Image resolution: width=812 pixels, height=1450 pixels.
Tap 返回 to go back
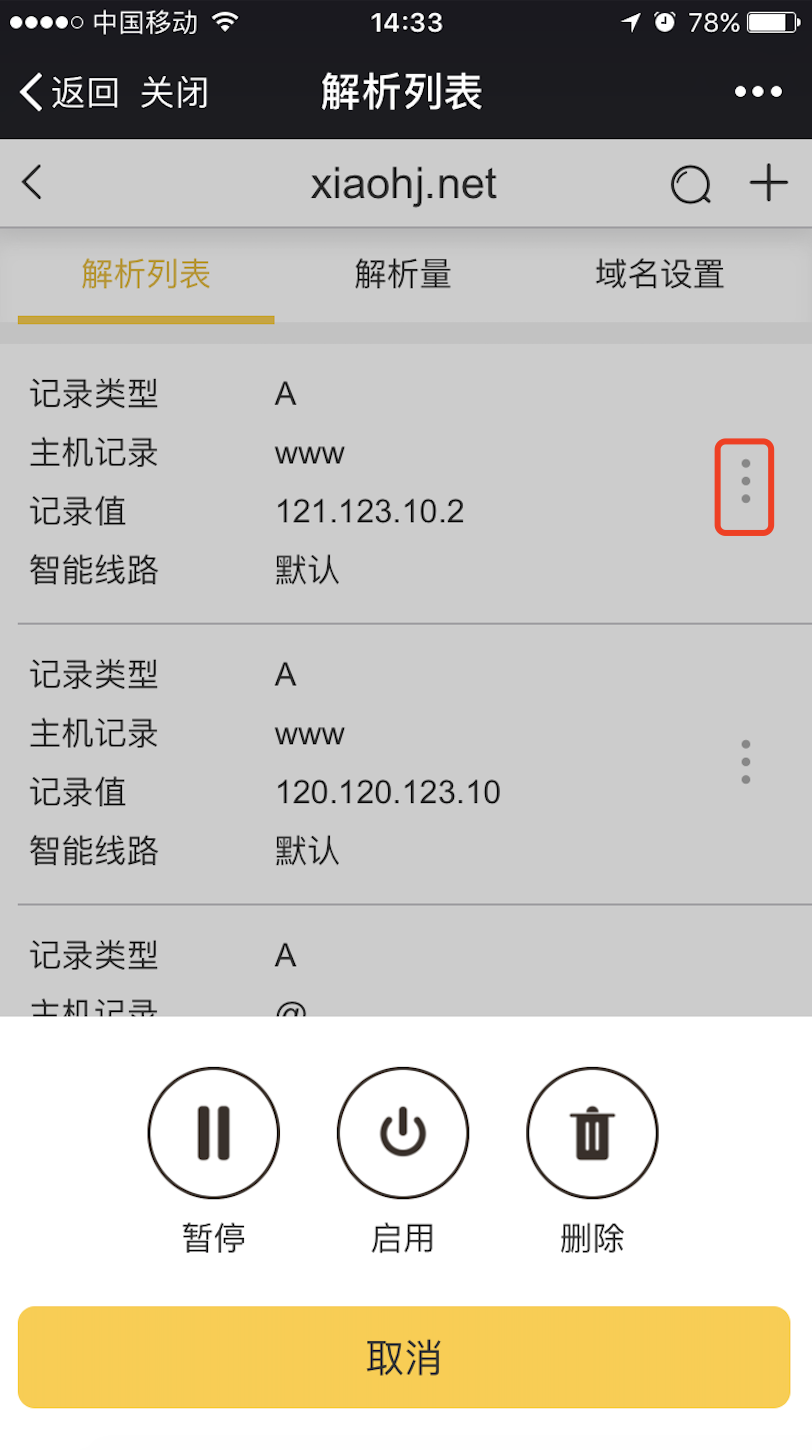tap(68, 92)
